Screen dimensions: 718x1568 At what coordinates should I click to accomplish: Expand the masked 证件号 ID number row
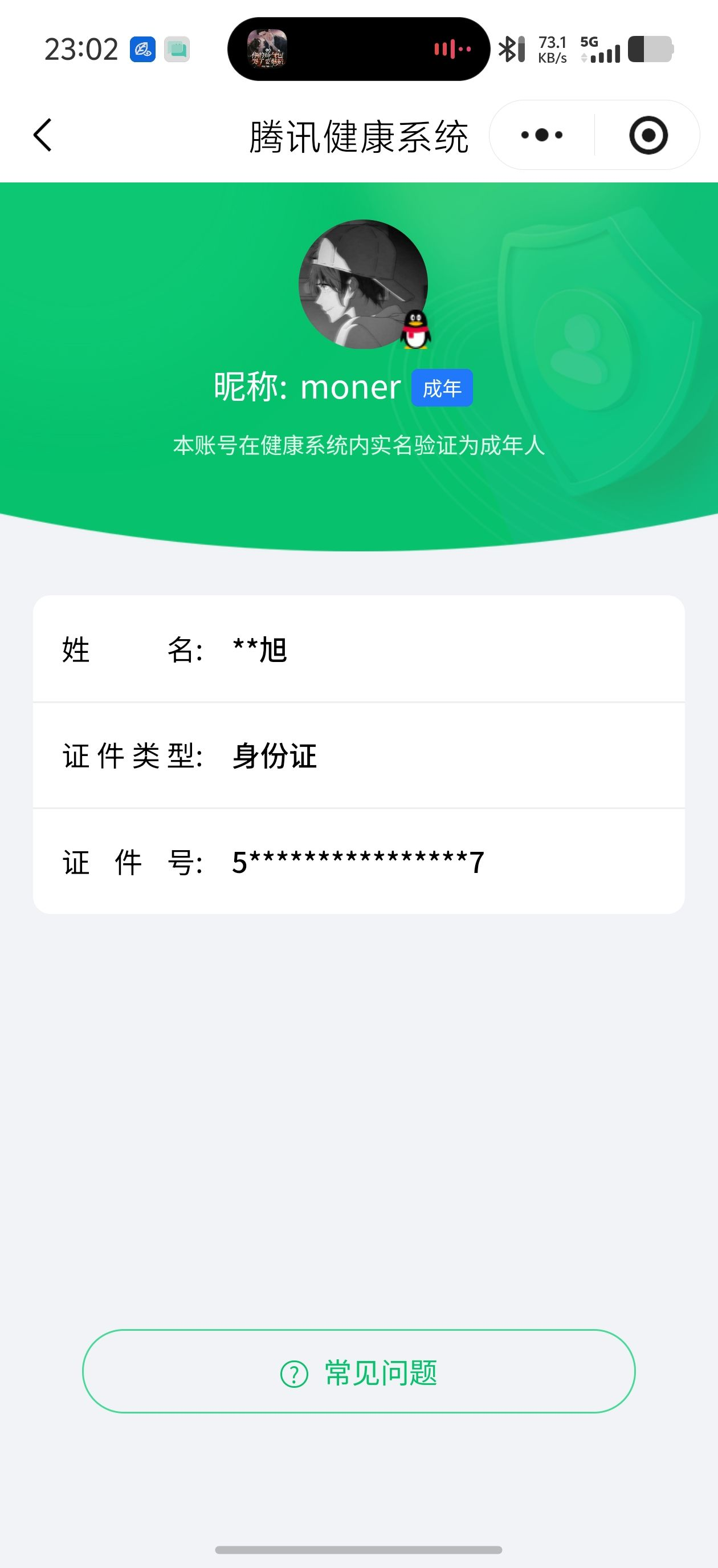tap(359, 862)
